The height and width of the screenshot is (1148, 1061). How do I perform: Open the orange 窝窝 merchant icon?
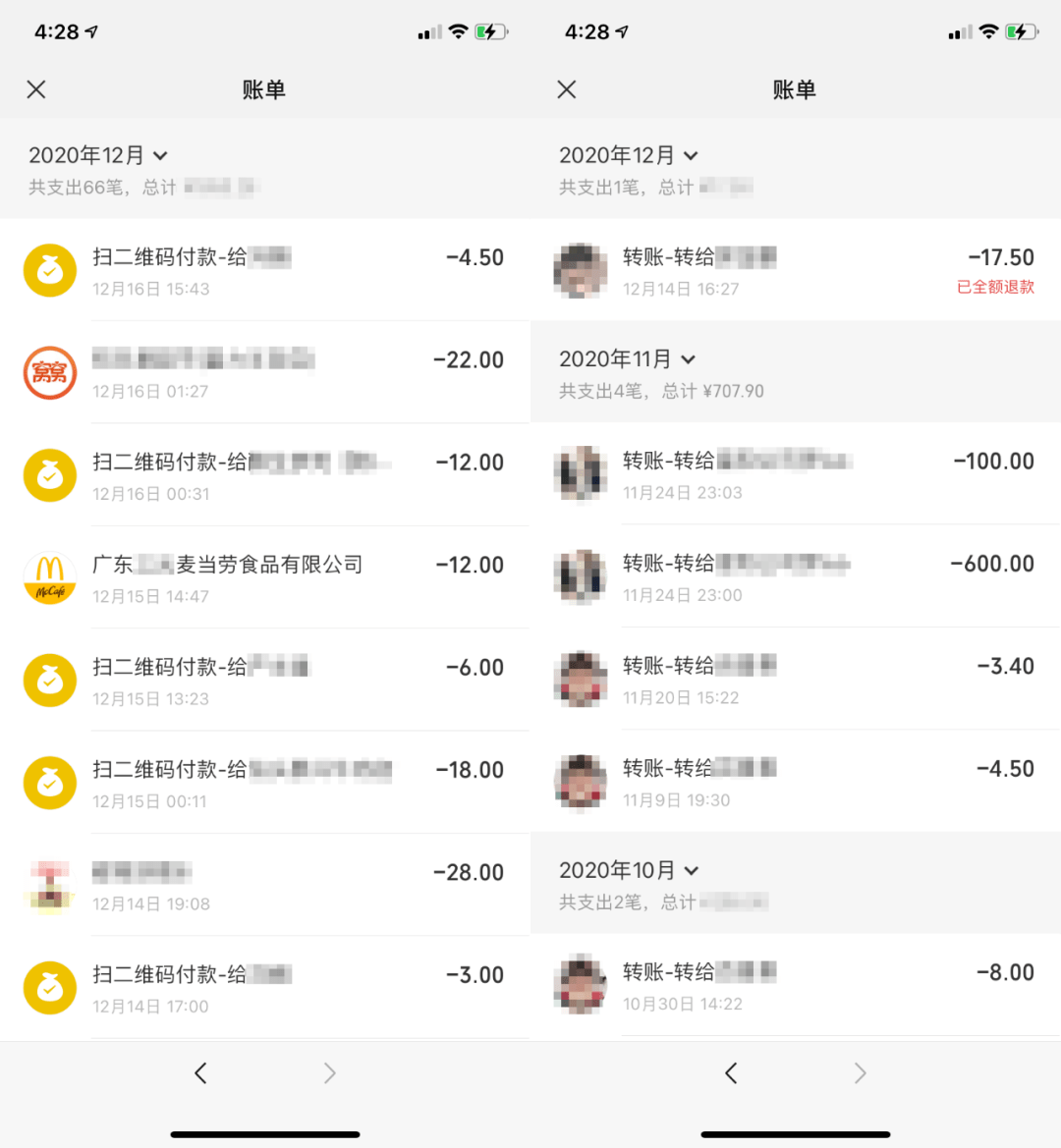(49, 372)
